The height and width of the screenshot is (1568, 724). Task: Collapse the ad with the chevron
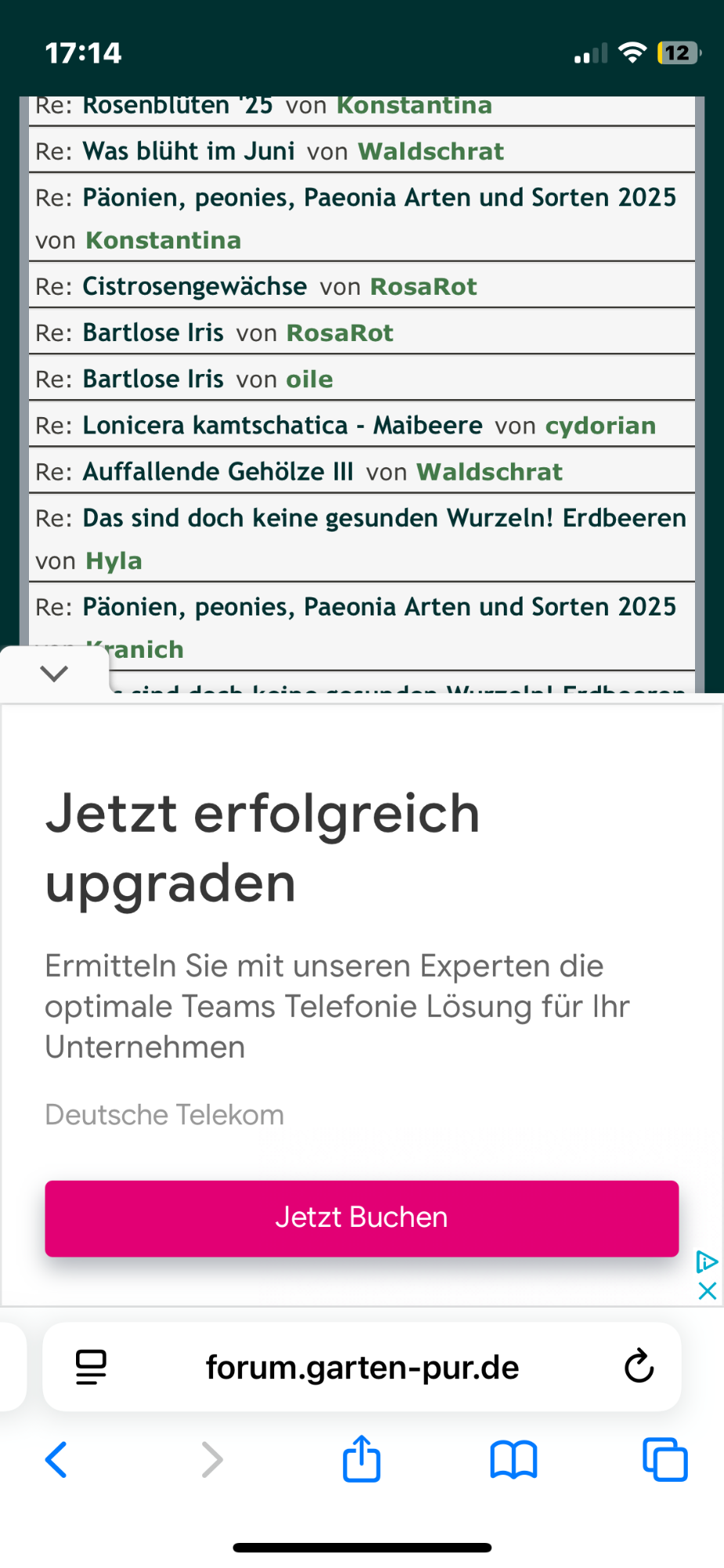[x=54, y=673]
